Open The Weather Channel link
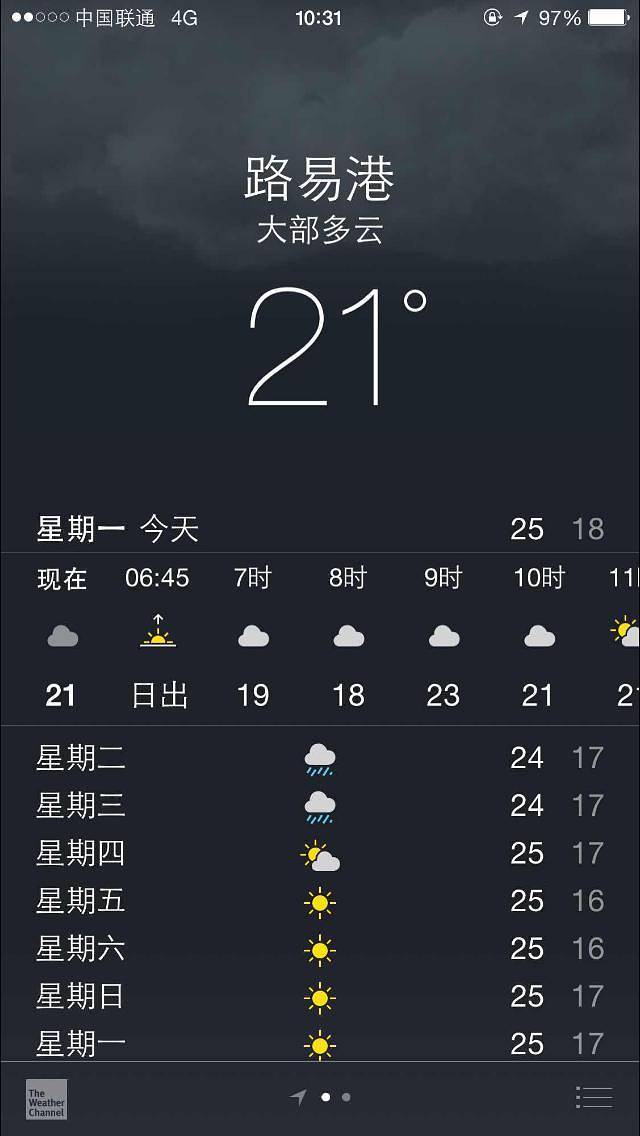 (x=46, y=1098)
